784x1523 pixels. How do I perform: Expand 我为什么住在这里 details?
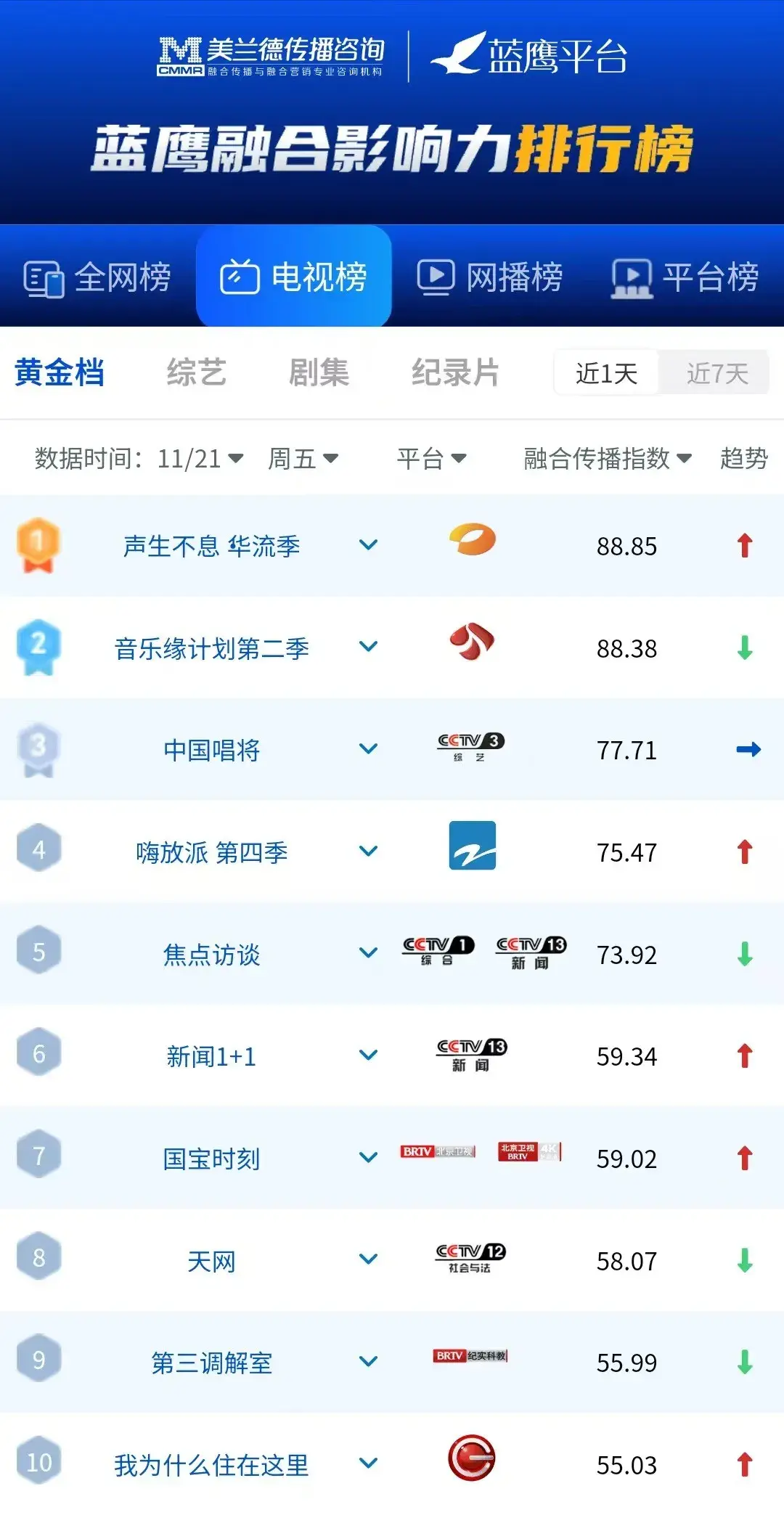coord(369,1464)
